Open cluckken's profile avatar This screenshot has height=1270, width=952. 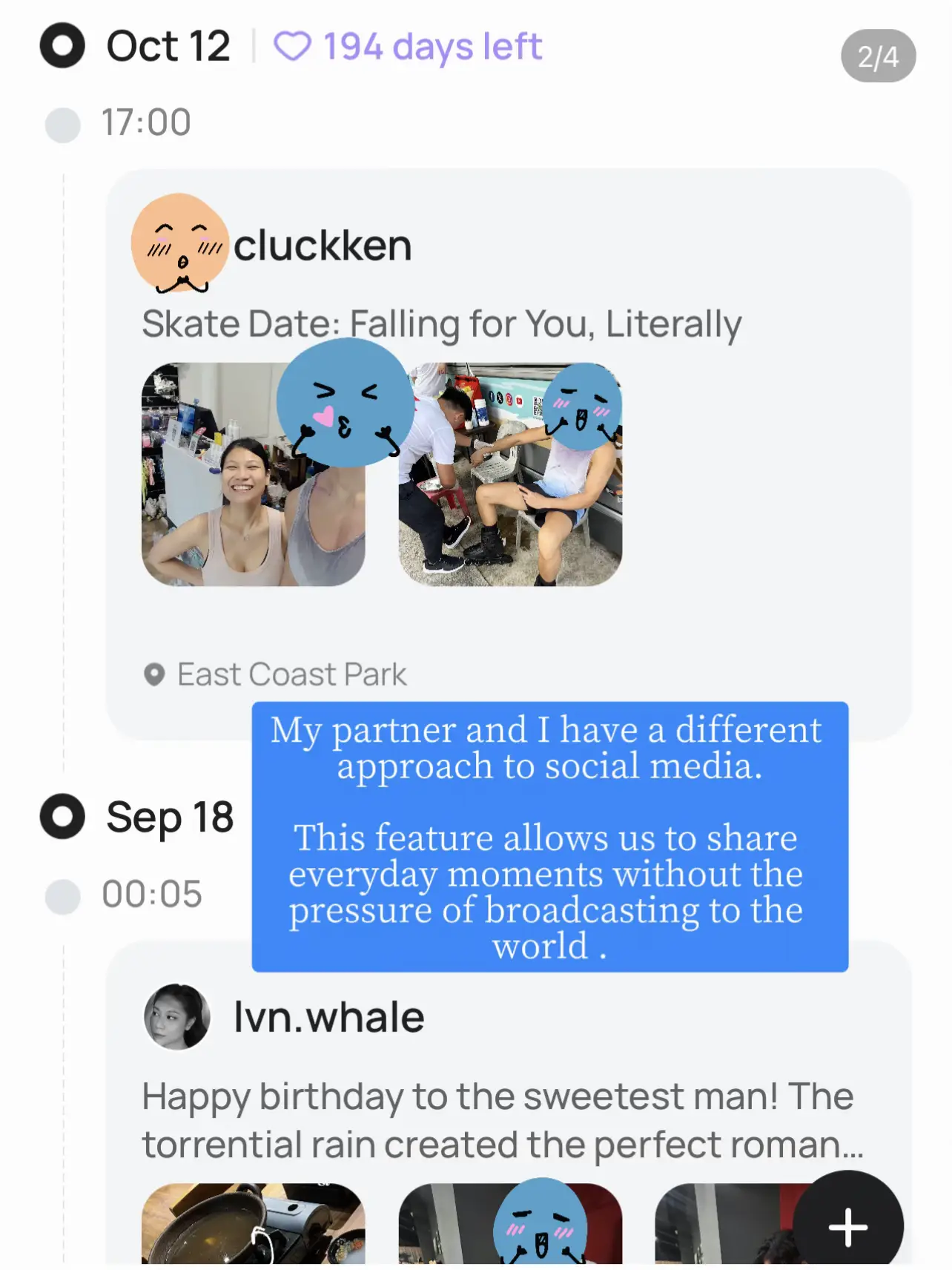click(179, 243)
